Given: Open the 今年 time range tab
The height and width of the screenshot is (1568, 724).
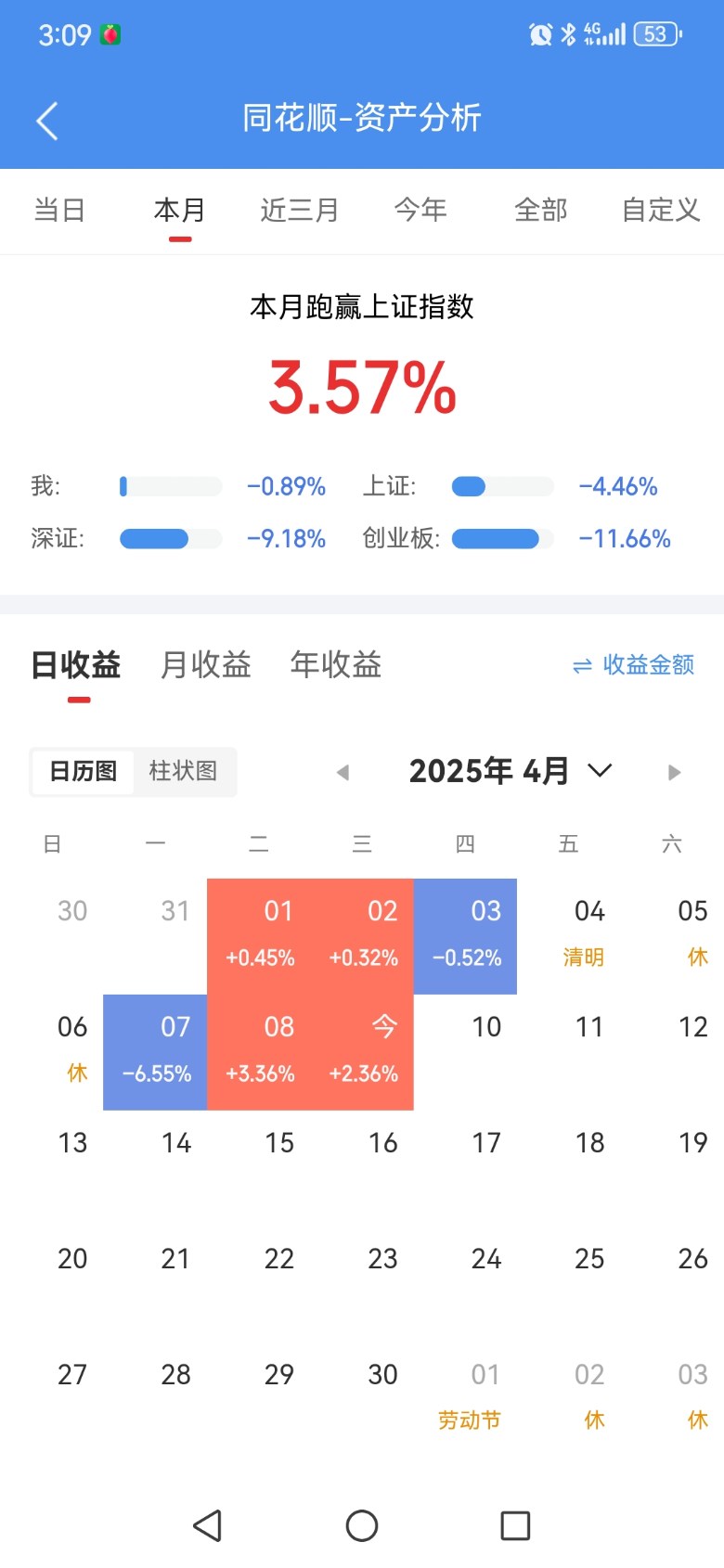Looking at the screenshot, I should [420, 211].
